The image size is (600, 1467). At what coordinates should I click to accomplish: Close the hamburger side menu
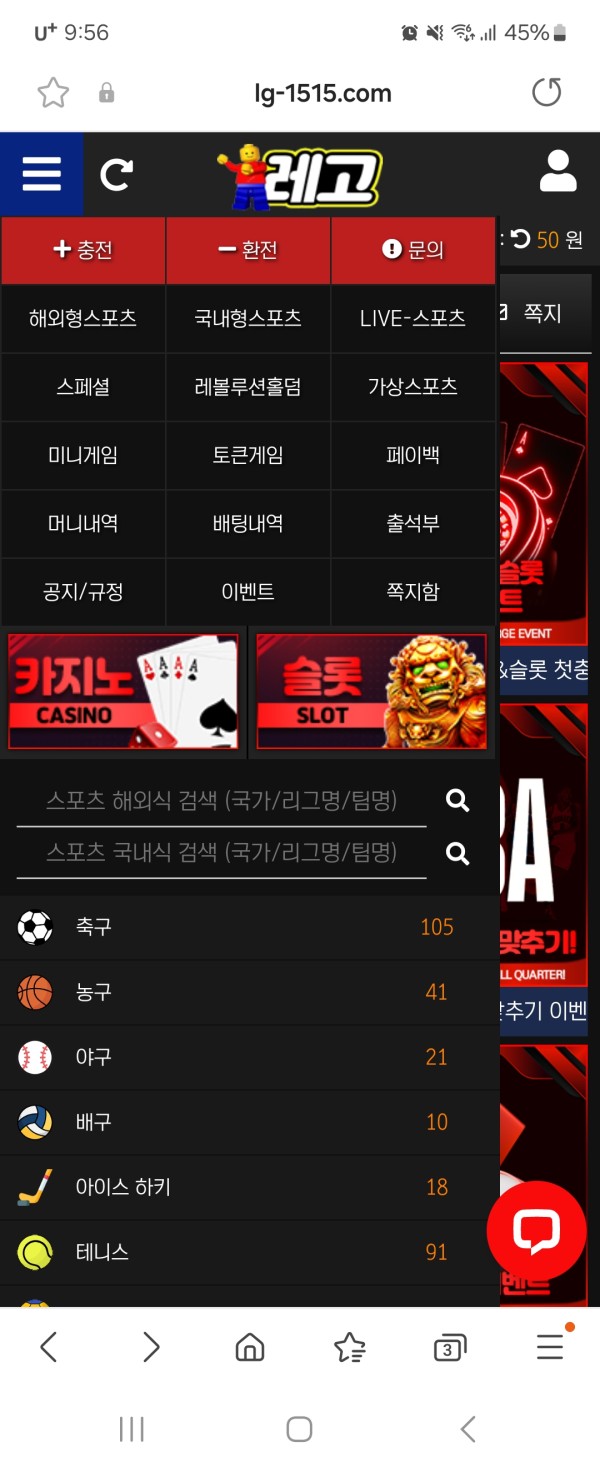coord(41,174)
